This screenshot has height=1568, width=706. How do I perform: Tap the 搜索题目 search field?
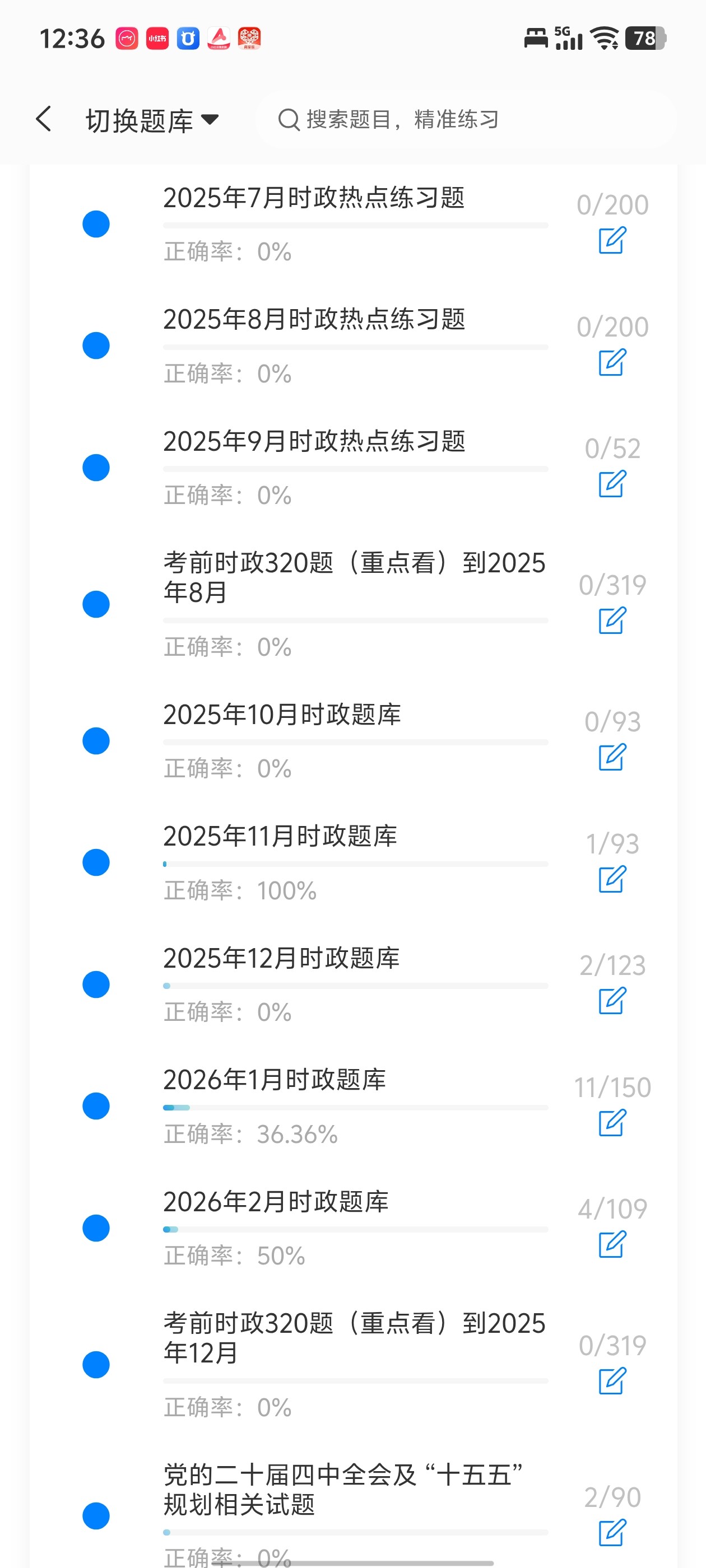467,119
